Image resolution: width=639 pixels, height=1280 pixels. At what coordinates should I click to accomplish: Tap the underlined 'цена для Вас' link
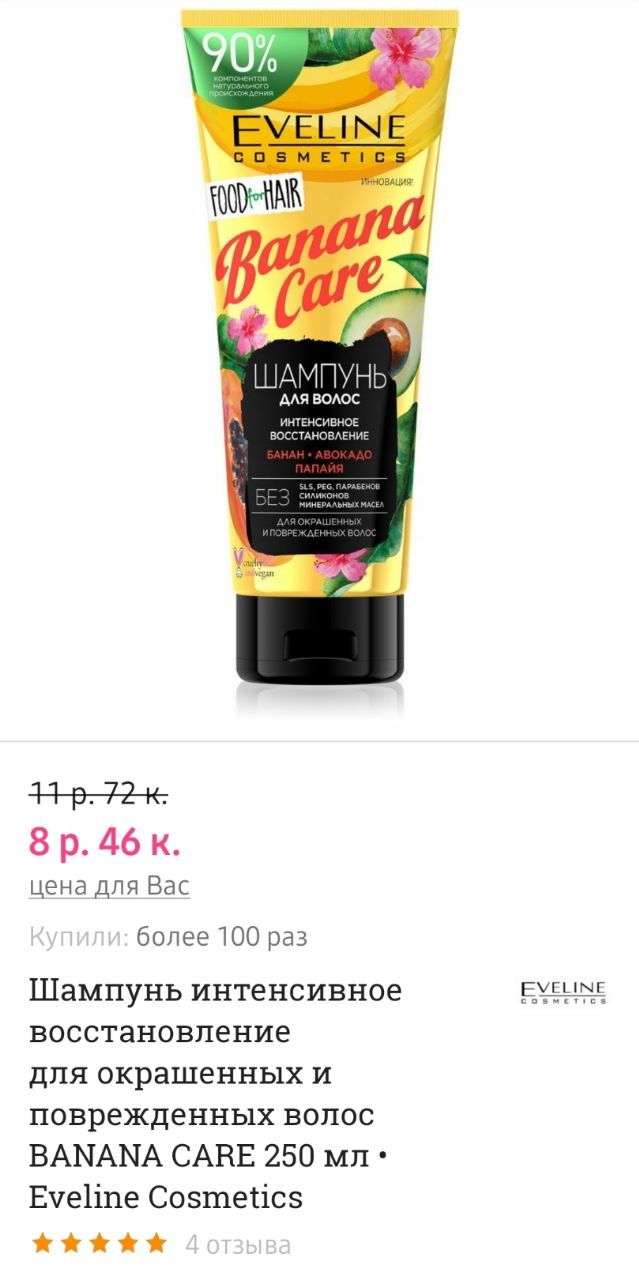point(109,886)
